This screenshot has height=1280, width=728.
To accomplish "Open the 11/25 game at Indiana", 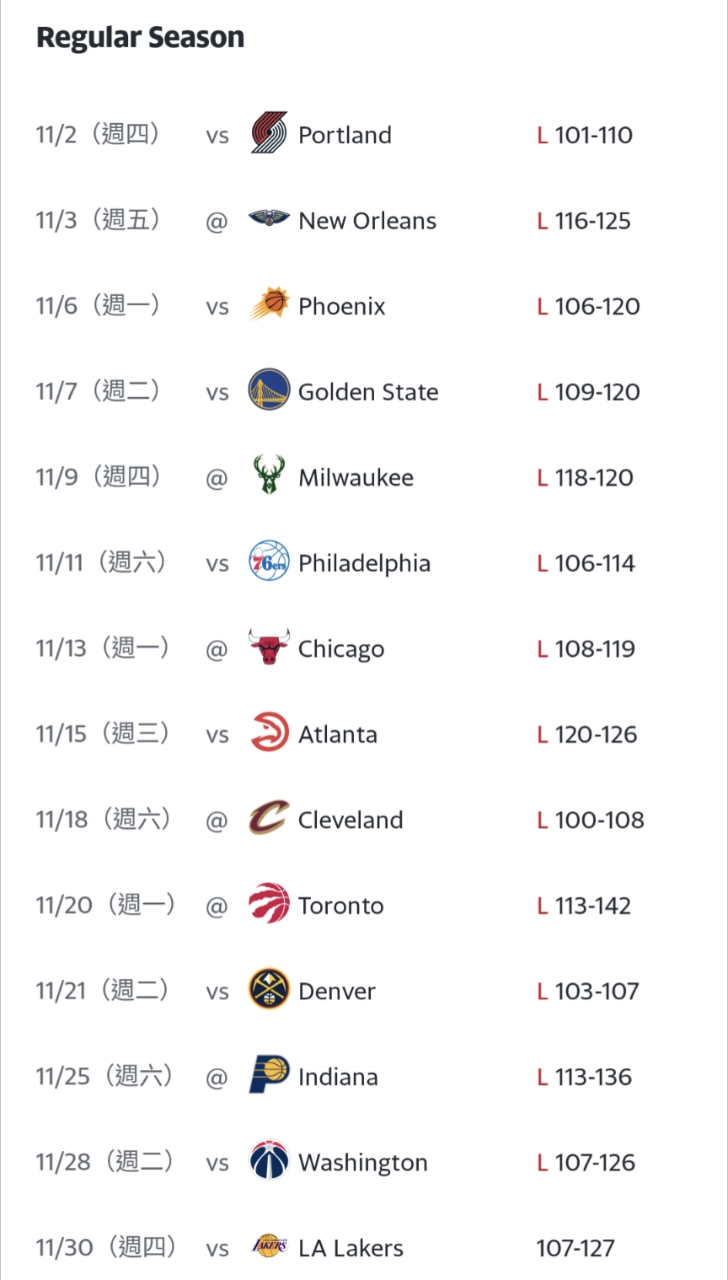I will 364,1077.
